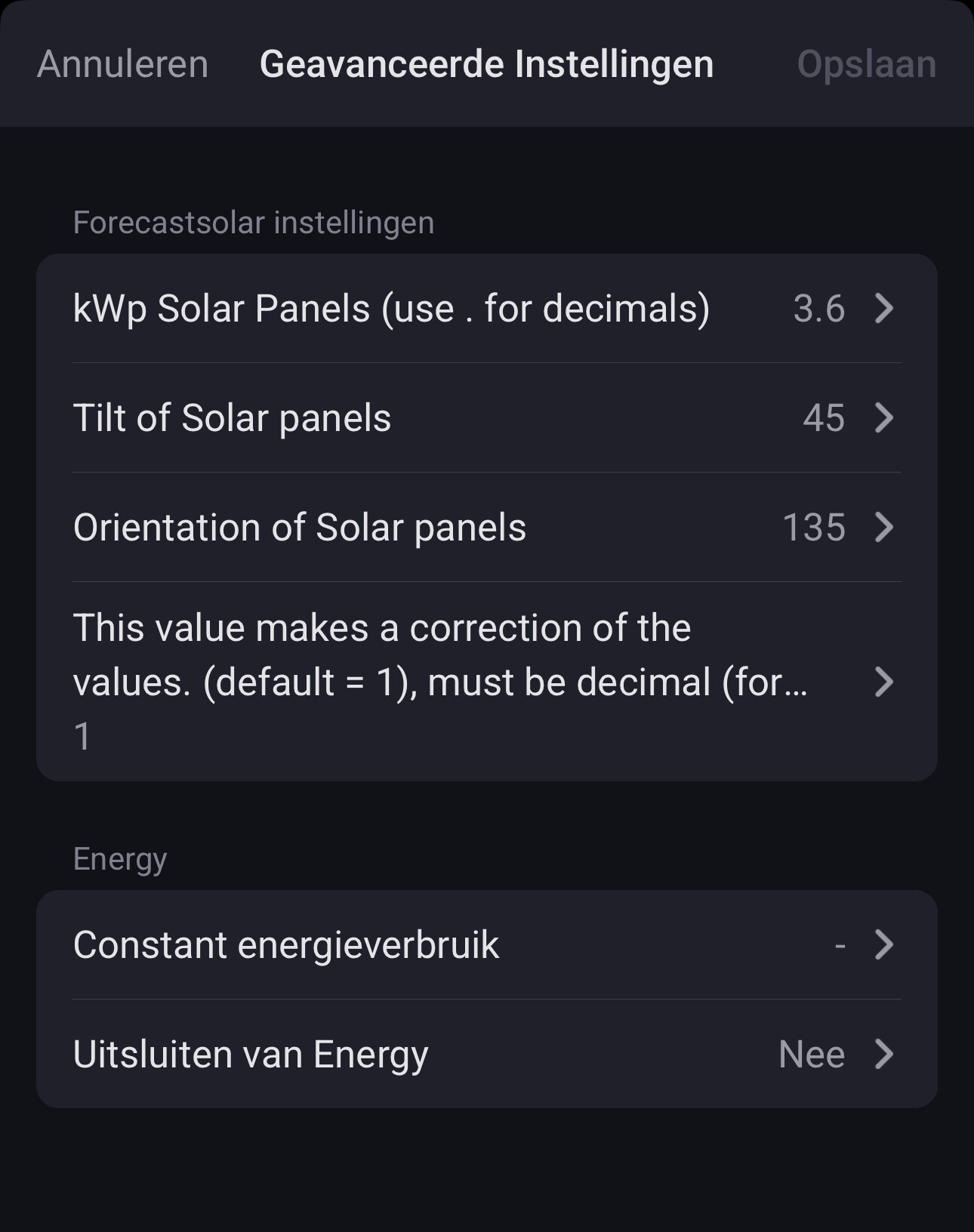Viewport: 974px width, 1232px height.
Task: Open Uitsluiten van Energy option
Action: pyautogui.click(x=486, y=1055)
